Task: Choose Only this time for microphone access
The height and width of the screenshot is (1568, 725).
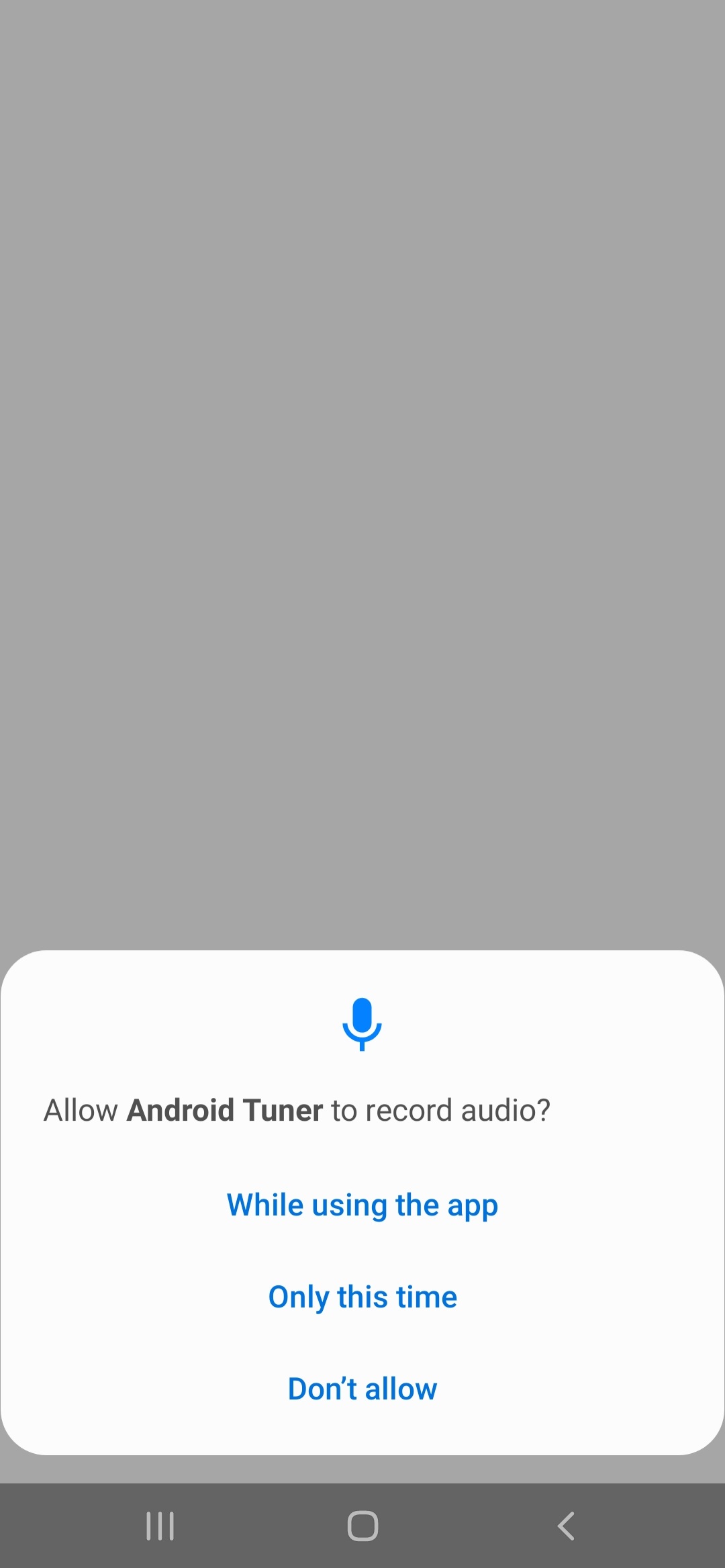Action: (x=362, y=1297)
